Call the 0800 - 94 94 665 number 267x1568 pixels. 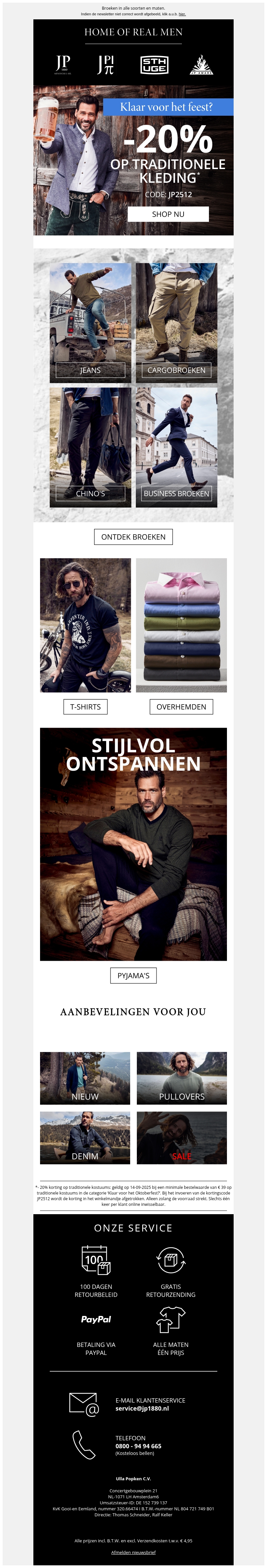tap(139, 1446)
